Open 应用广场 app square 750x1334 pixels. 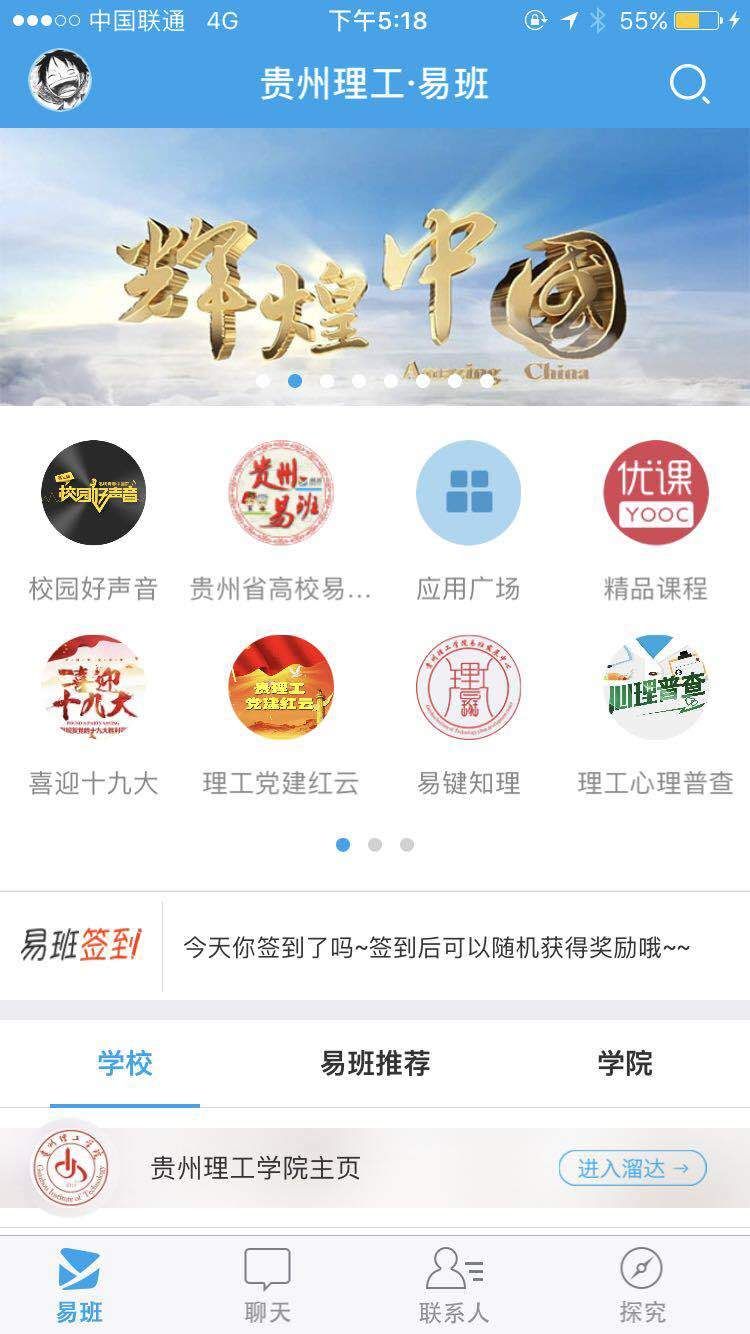tap(468, 493)
